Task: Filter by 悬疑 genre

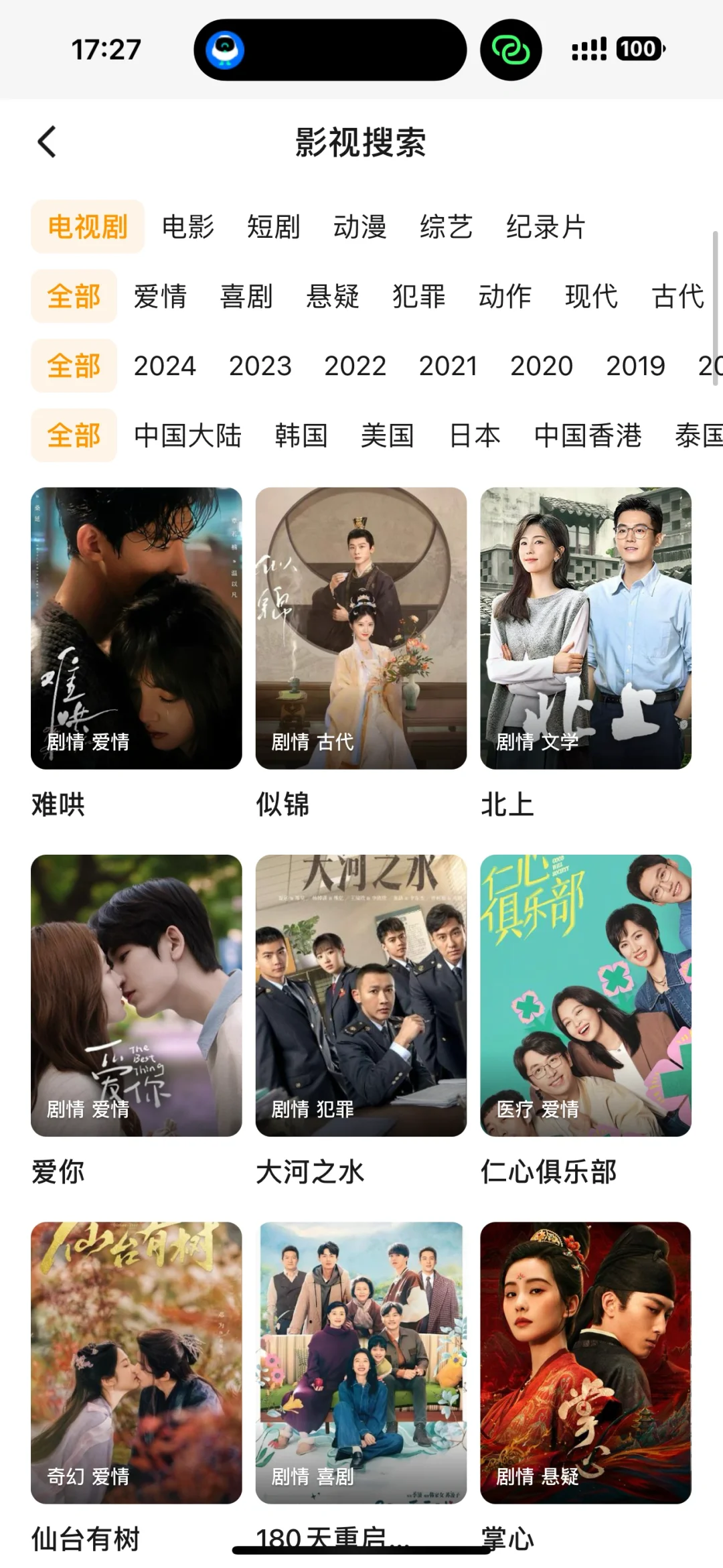Action: coord(333,297)
